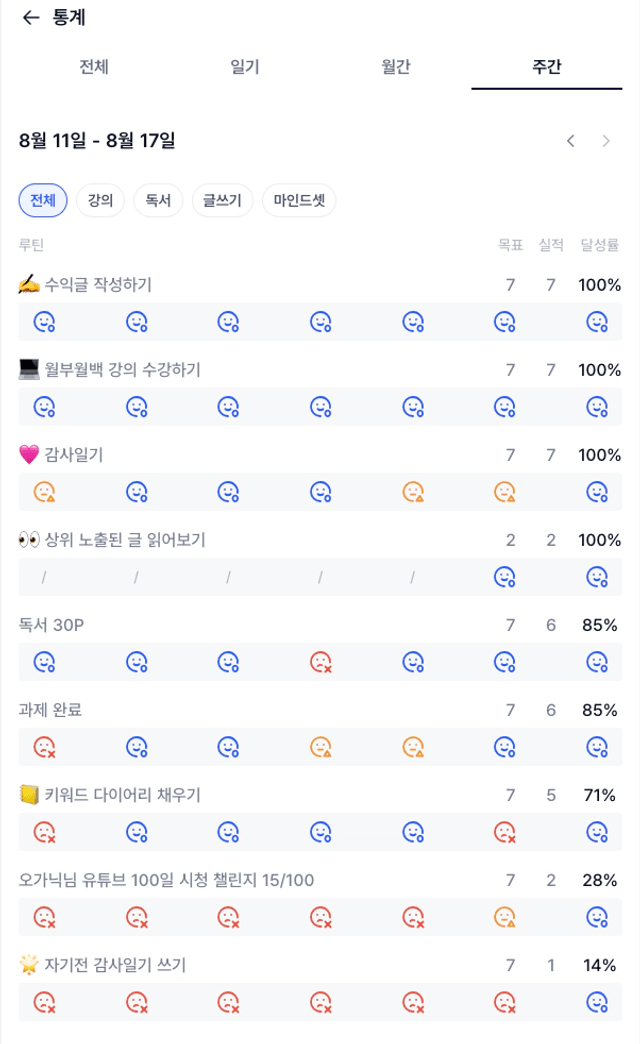This screenshot has width=640, height=1044.
Task: Filter routines by 독서
Action: click(x=159, y=200)
